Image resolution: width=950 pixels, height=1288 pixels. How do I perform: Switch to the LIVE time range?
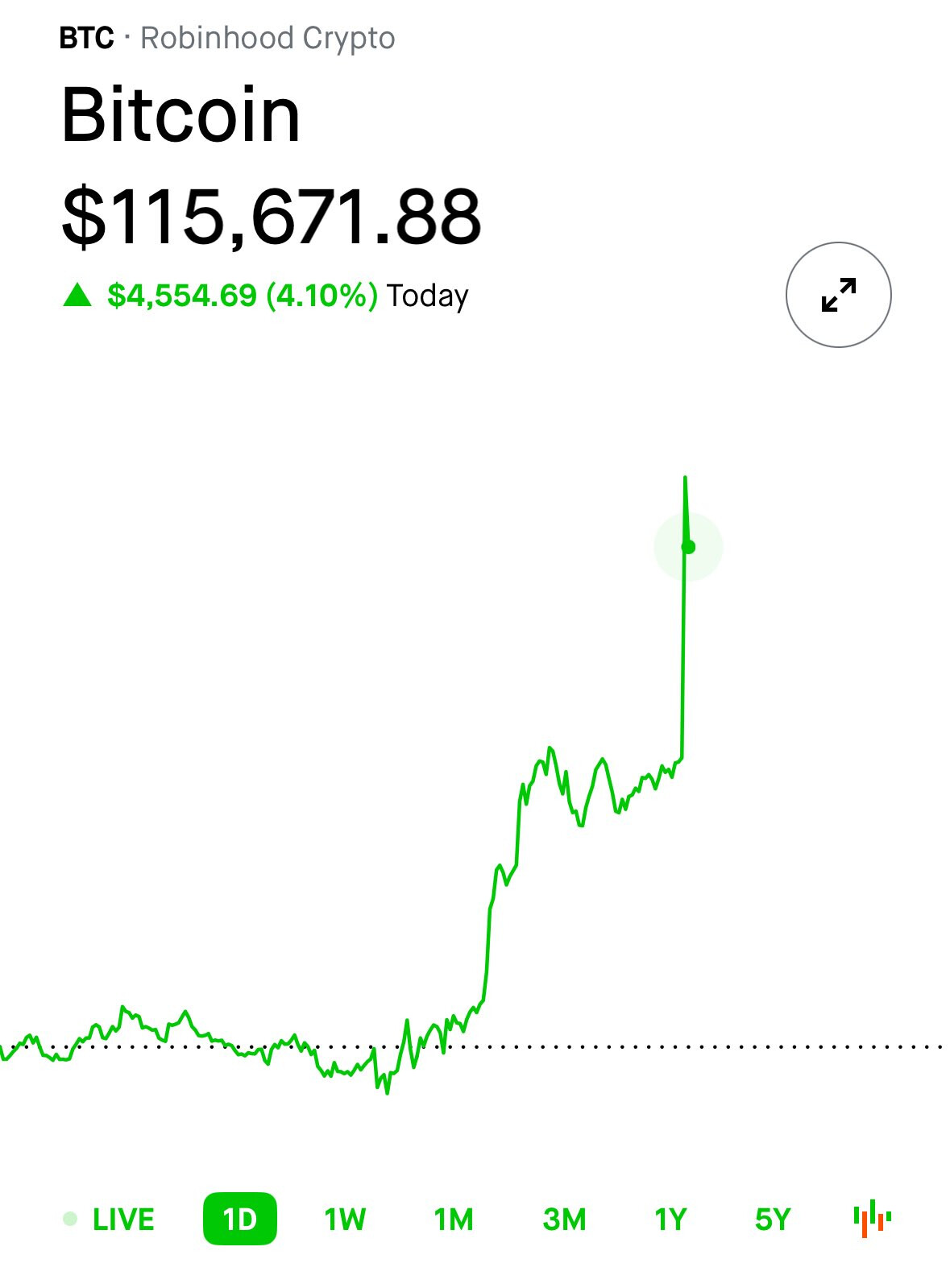point(110,1219)
